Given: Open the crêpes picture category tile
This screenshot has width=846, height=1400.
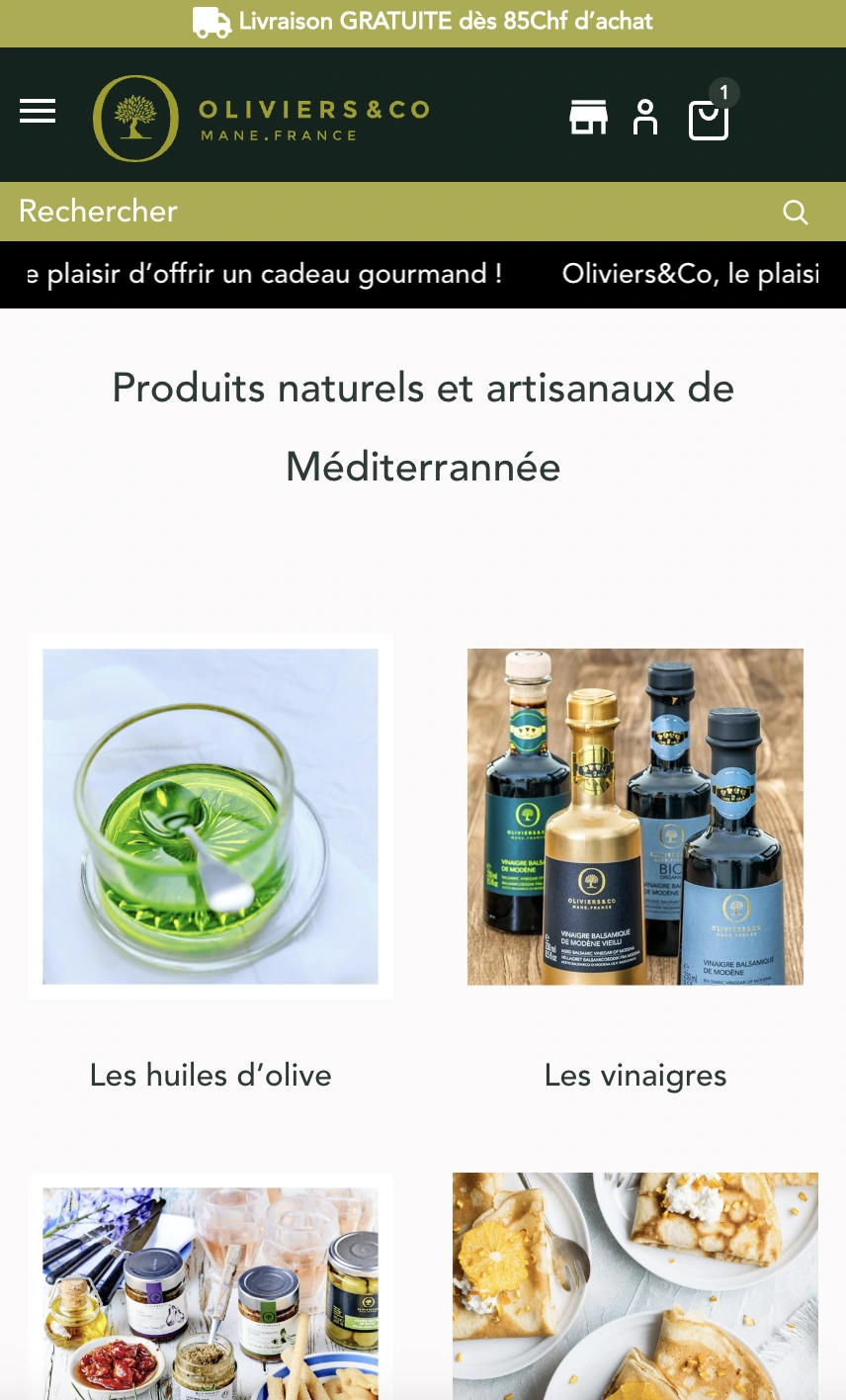Looking at the screenshot, I should (x=635, y=1286).
